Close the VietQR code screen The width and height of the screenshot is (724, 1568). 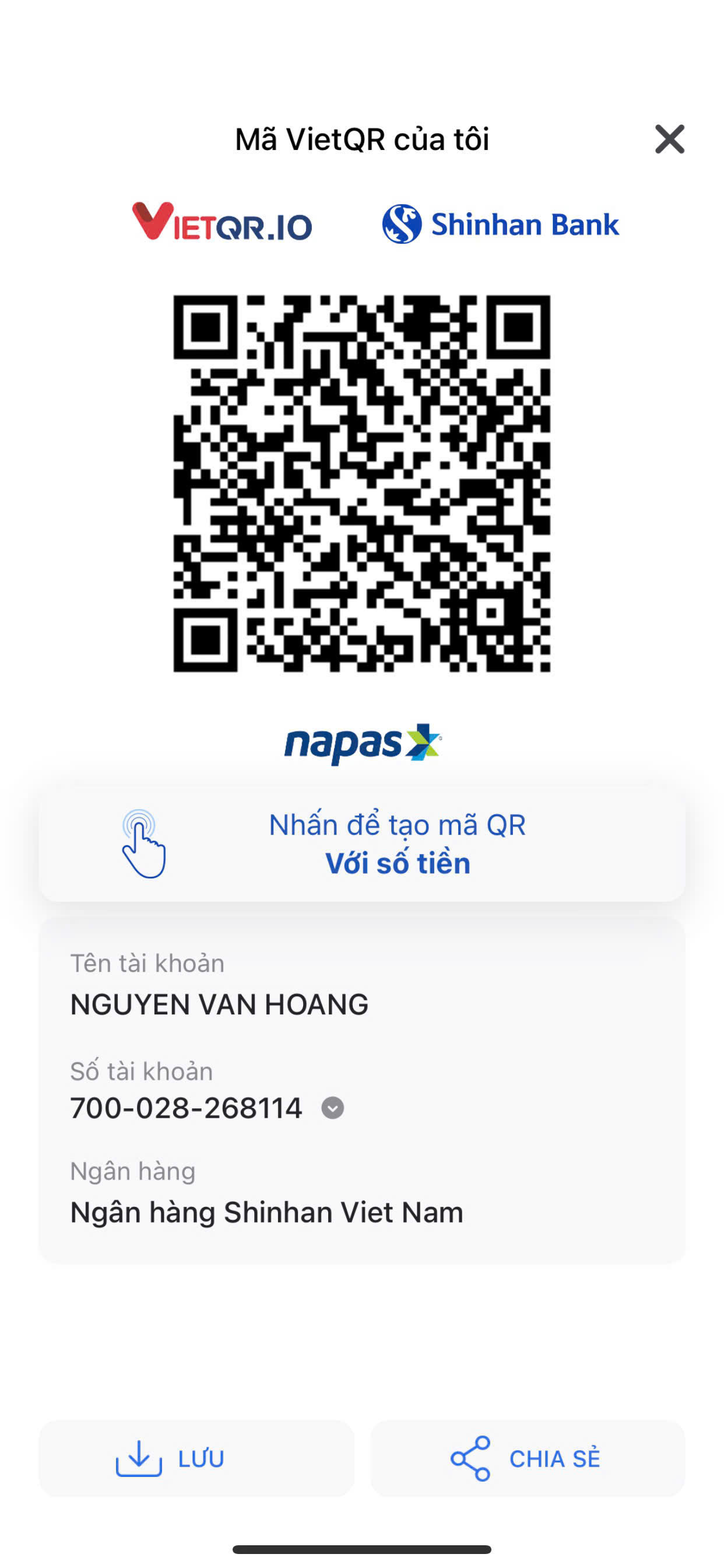[669, 139]
